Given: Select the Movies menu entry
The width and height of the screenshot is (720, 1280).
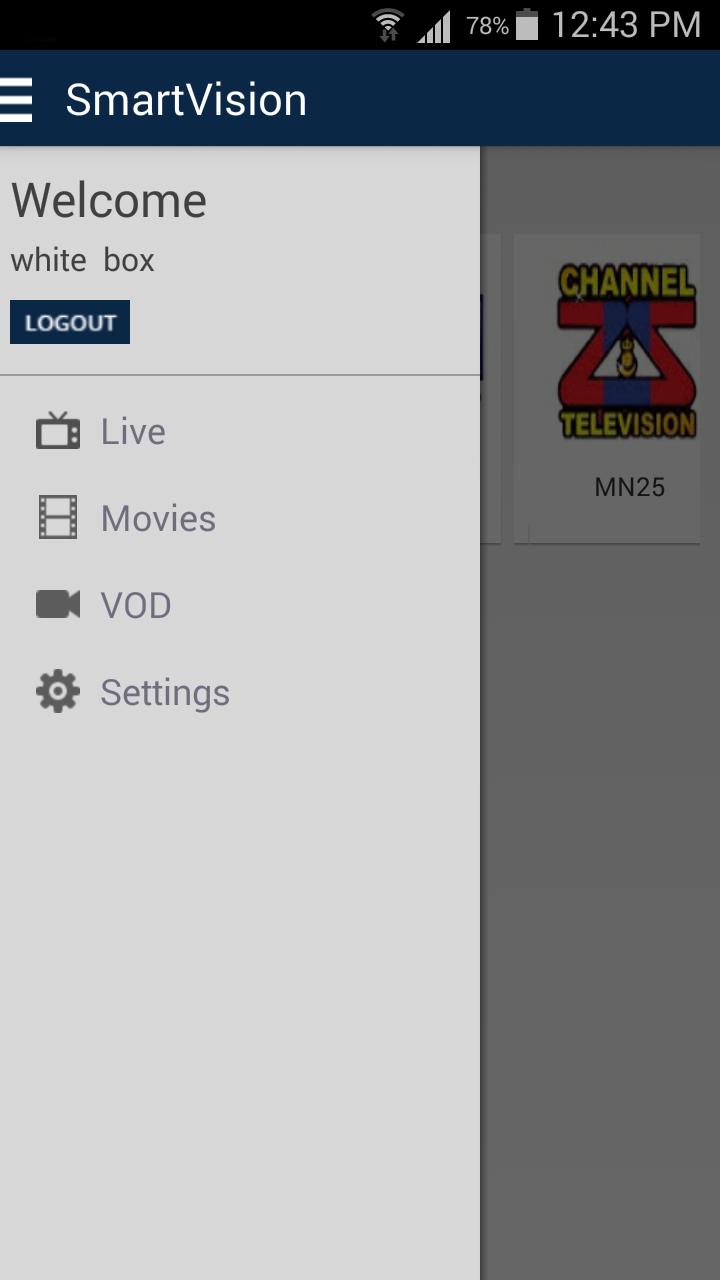Looking at the screenshot, I should 157,517.
